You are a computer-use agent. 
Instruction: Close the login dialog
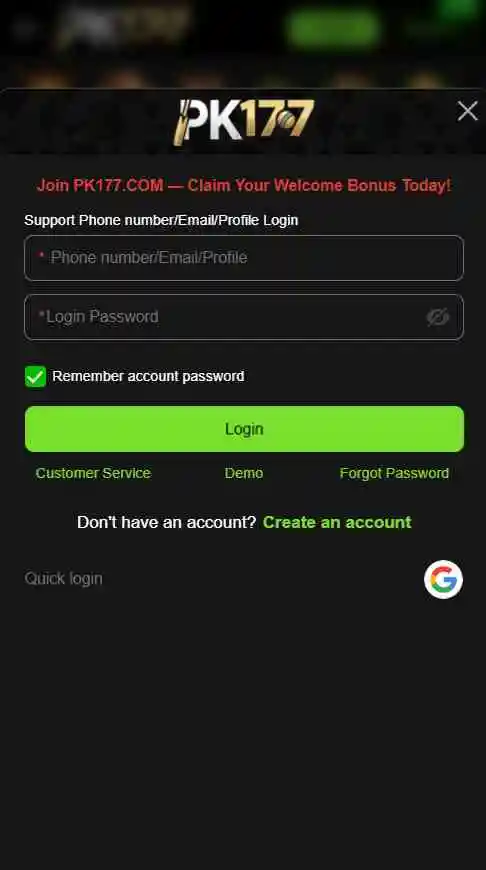(467, 111)
